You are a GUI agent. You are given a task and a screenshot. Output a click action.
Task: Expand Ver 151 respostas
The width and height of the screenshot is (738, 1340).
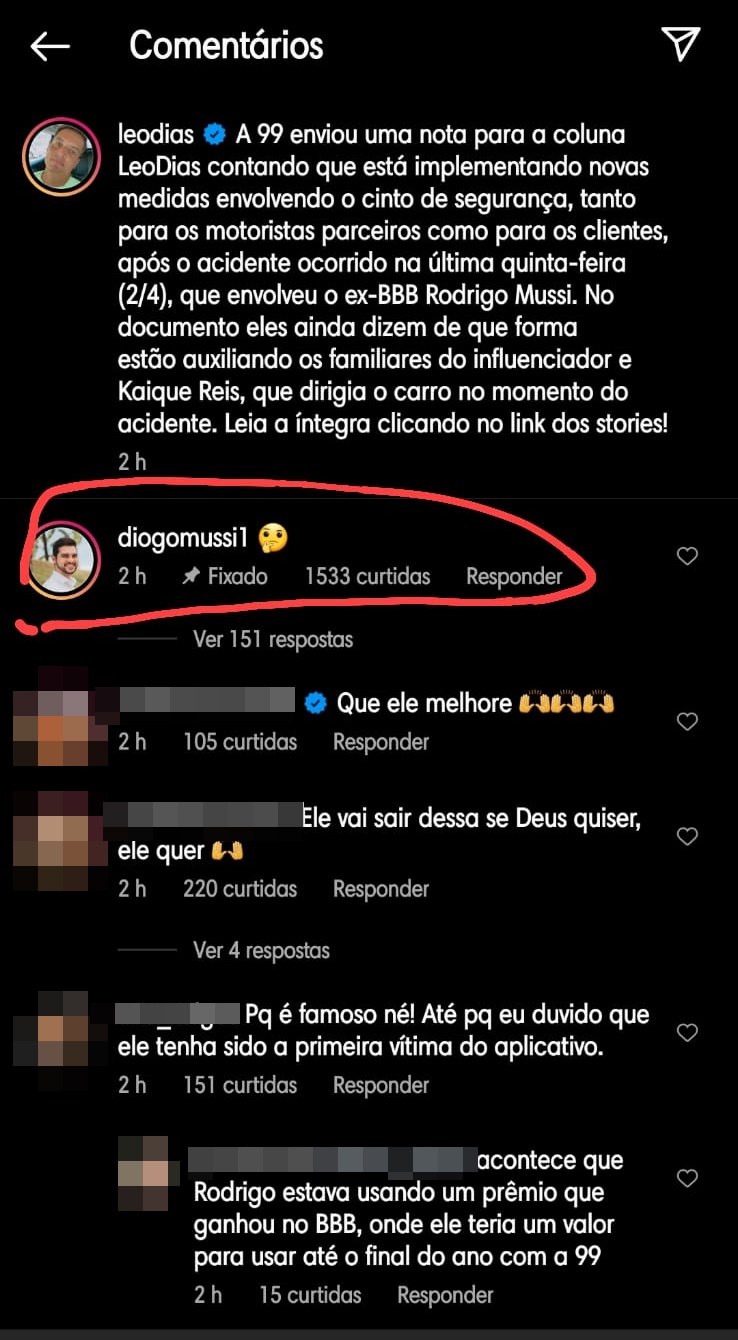272,639
